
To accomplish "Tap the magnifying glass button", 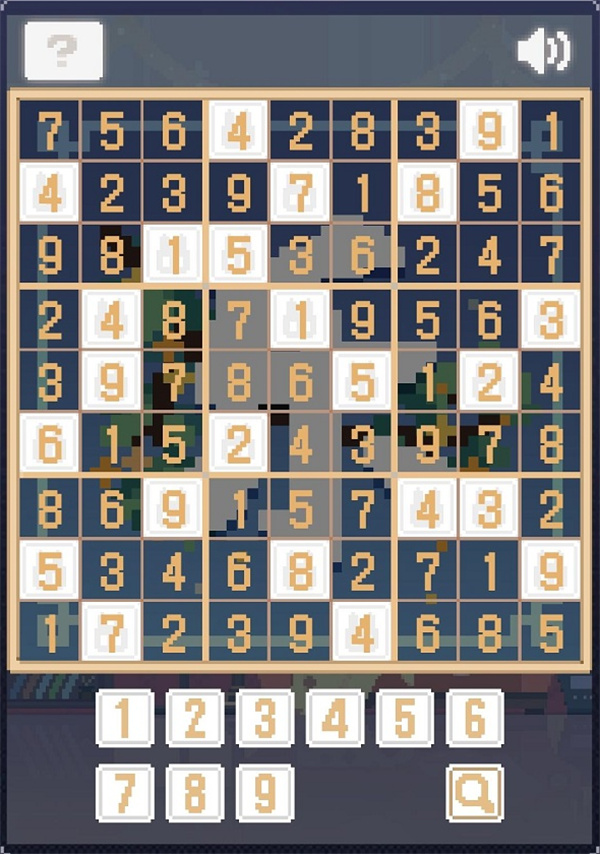I will [x=475, y=793].
